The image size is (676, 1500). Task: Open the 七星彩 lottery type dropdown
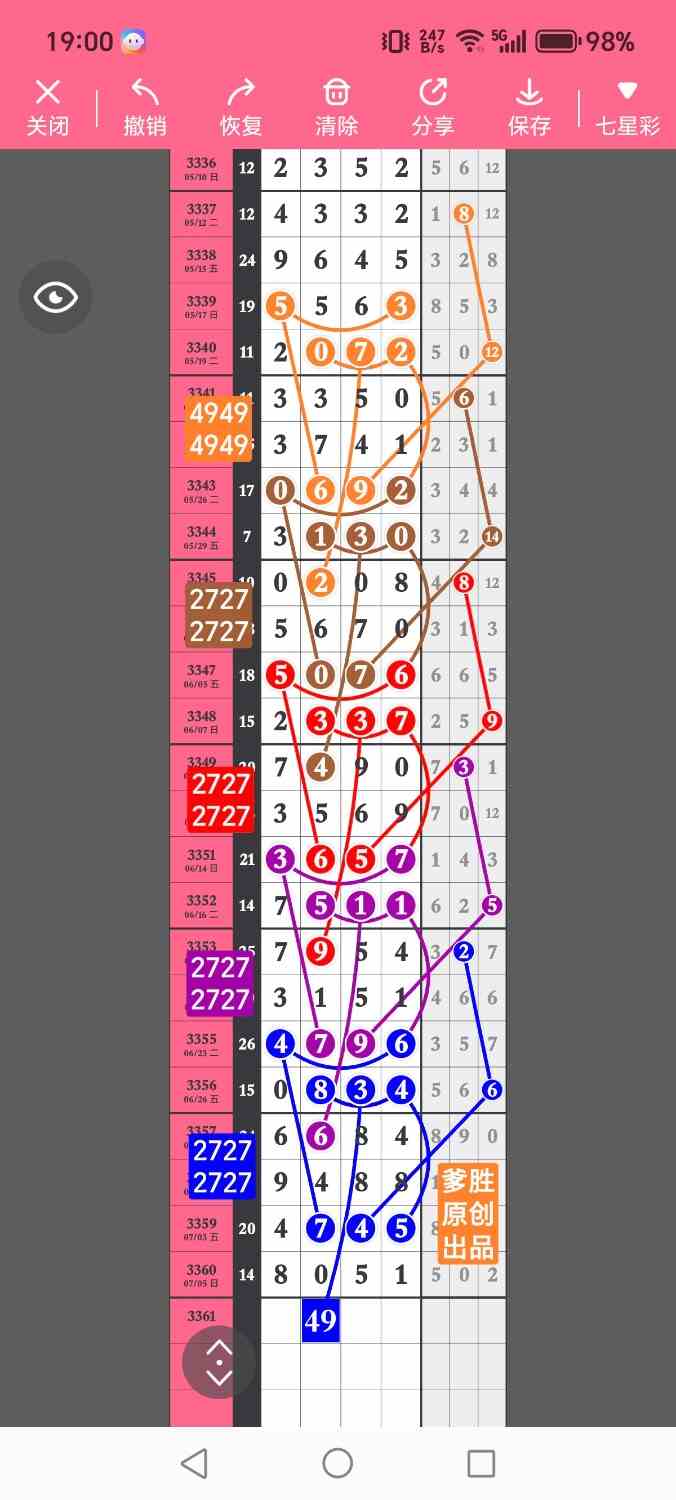628,108
